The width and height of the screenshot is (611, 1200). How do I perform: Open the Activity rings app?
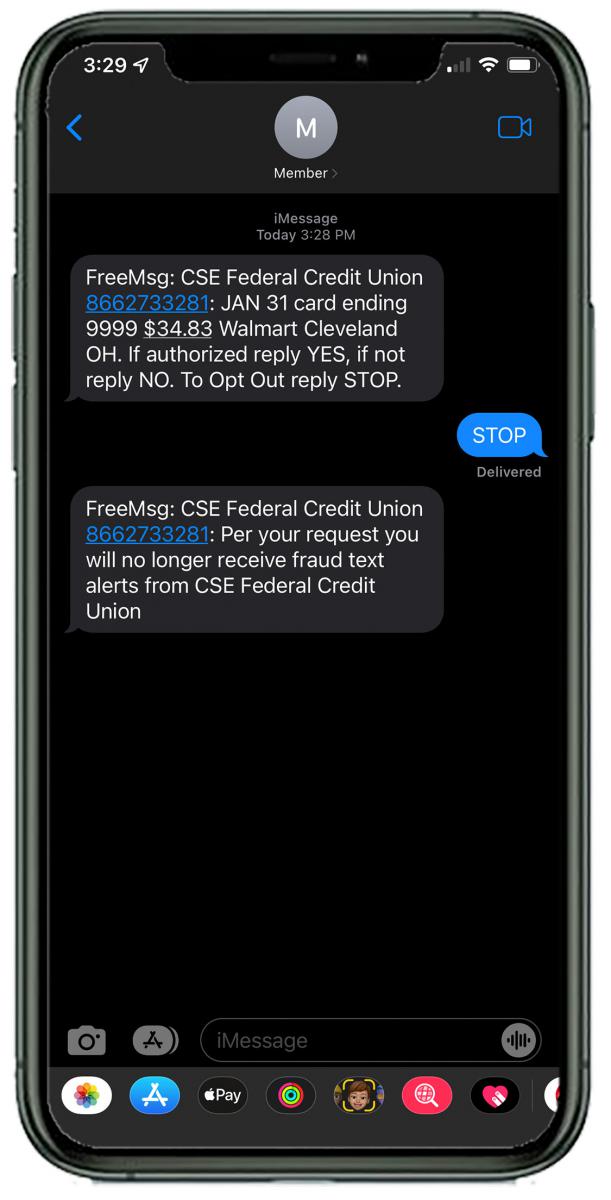tap(291, 1096)
